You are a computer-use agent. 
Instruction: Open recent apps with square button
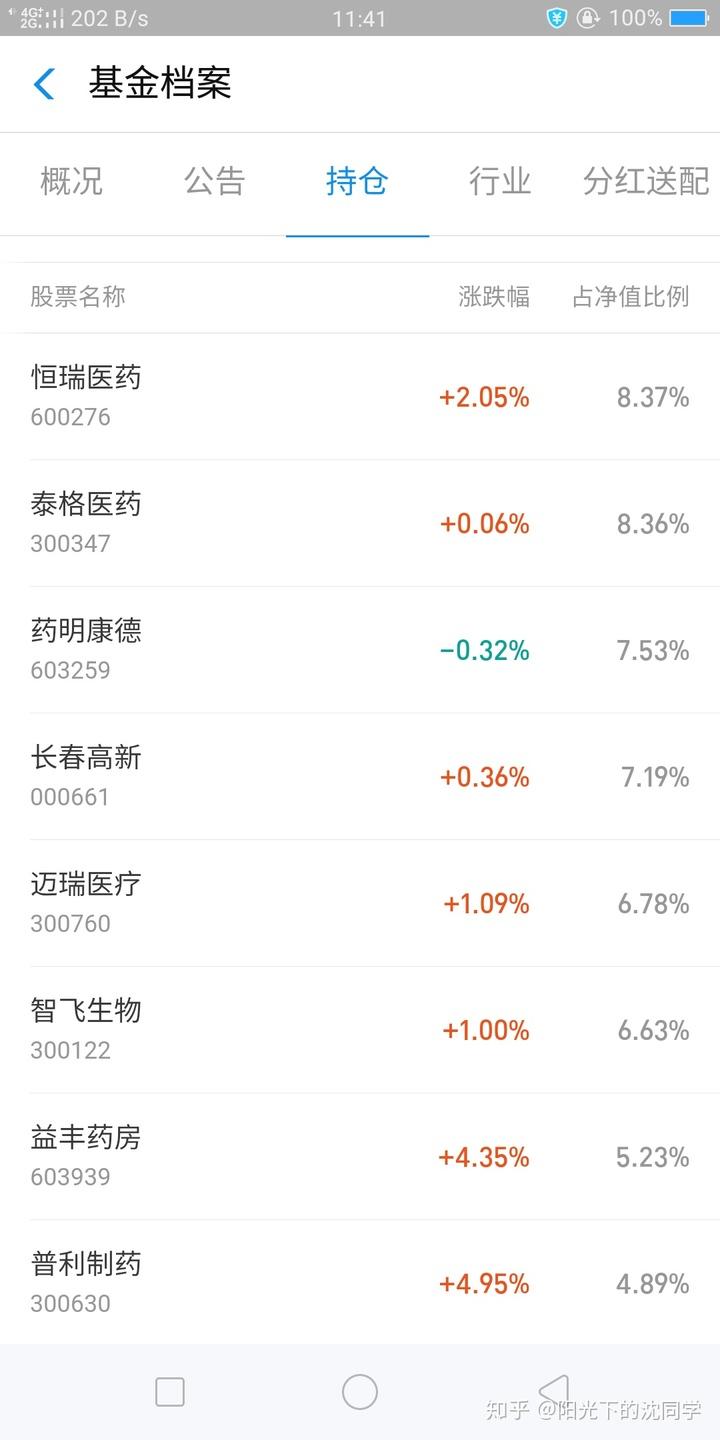tap(170, 1392)
